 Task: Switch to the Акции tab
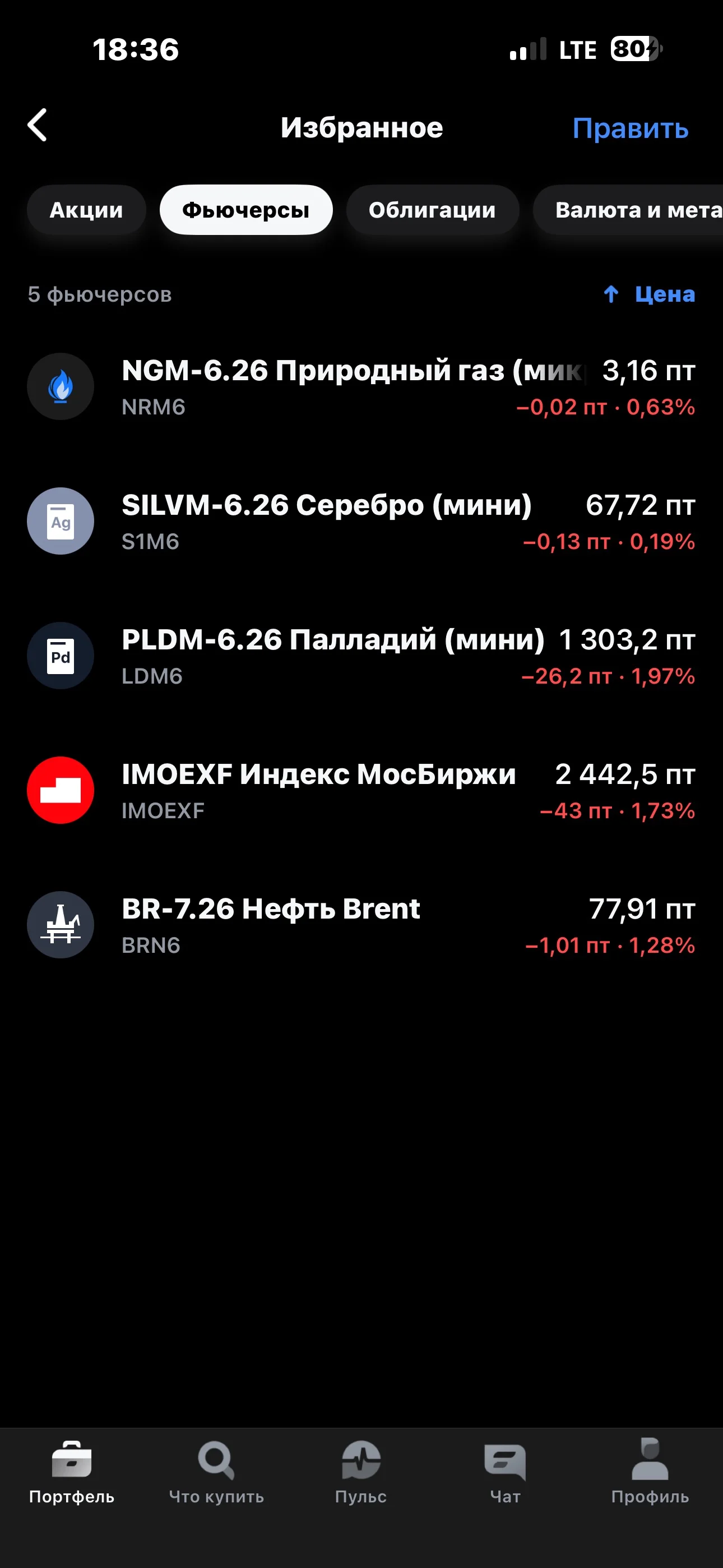(x=86, y=210)
